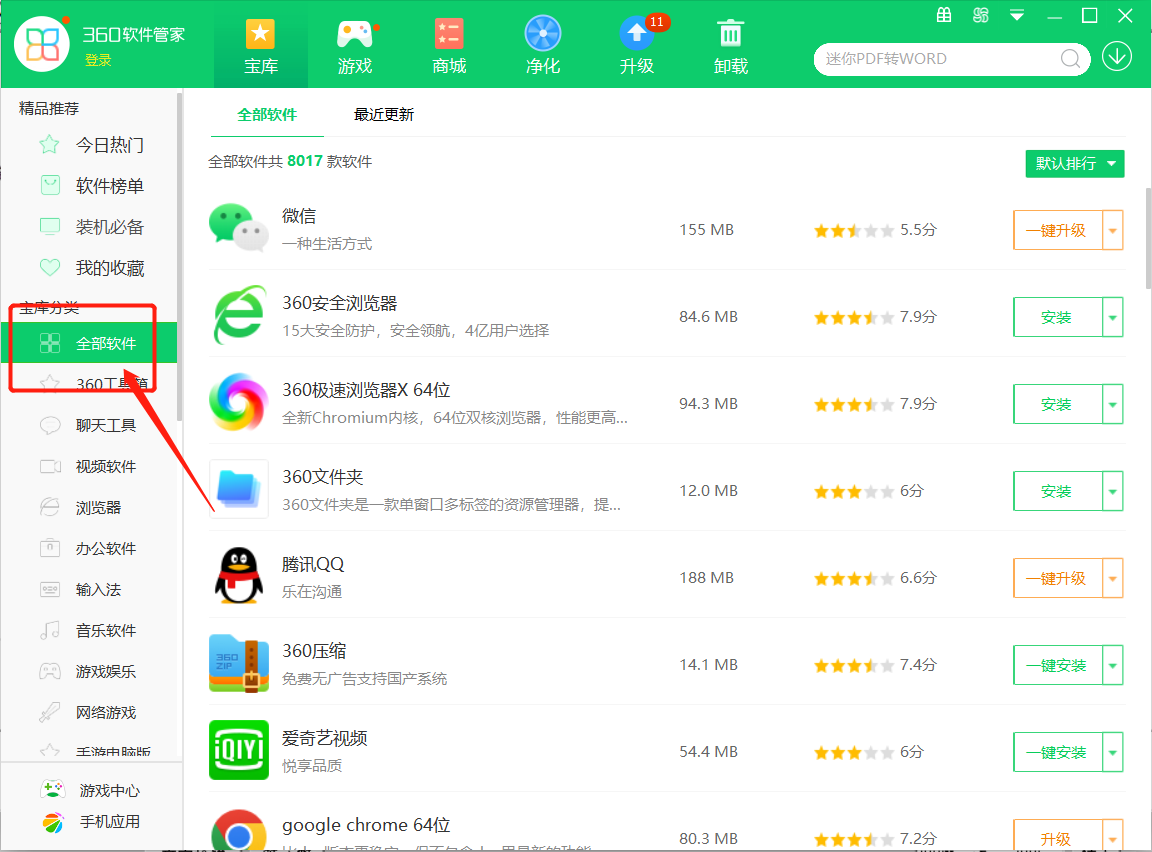
Task: Tap the 登录 link under the app name
Action: click(98, 60)
